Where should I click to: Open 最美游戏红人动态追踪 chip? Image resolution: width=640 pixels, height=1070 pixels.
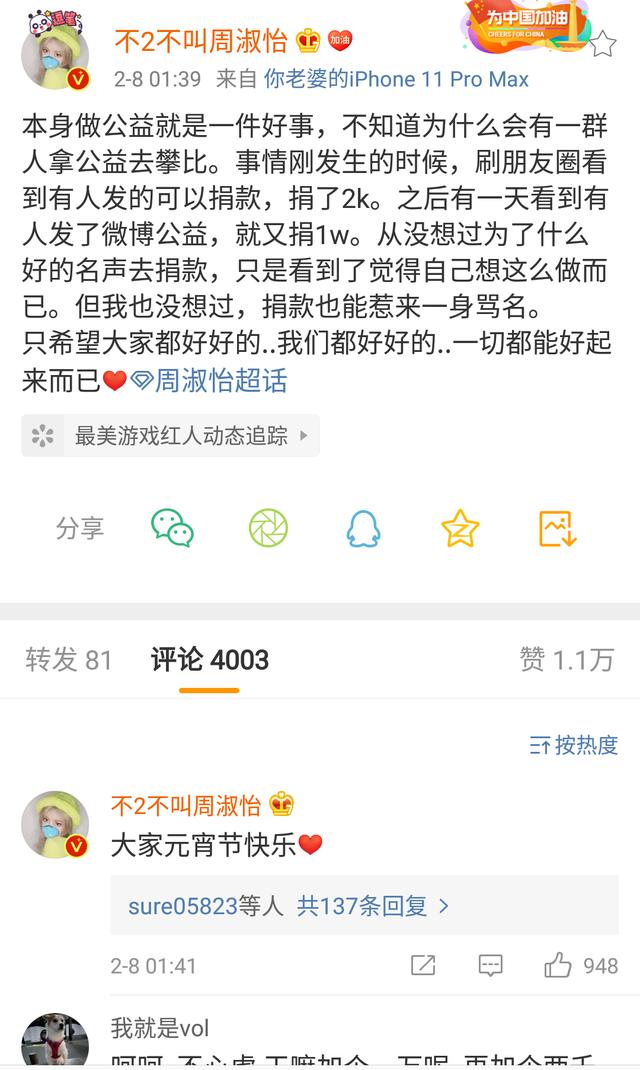click(171, 435)
